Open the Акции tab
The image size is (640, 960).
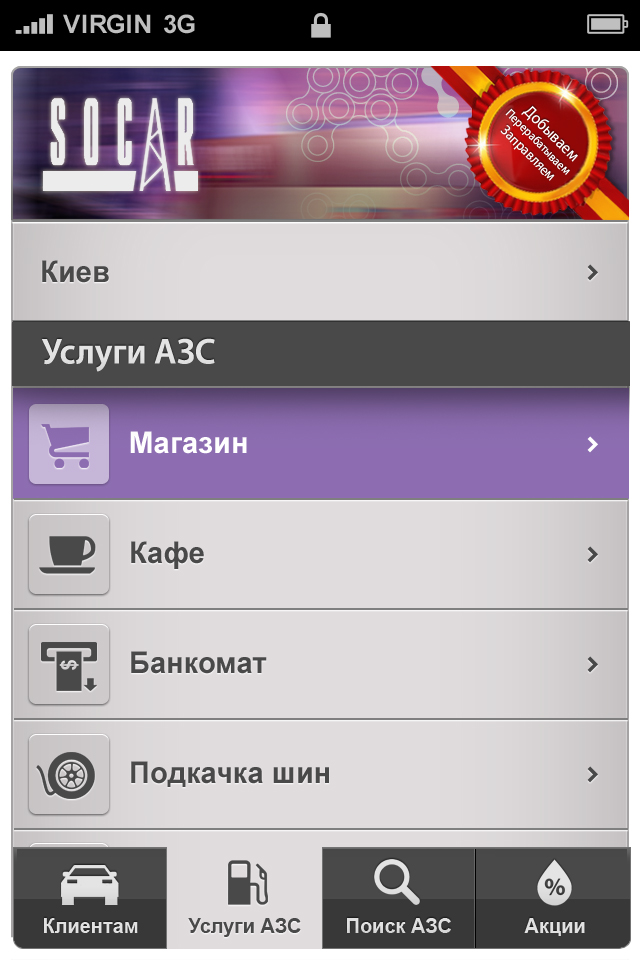(553, 898)
